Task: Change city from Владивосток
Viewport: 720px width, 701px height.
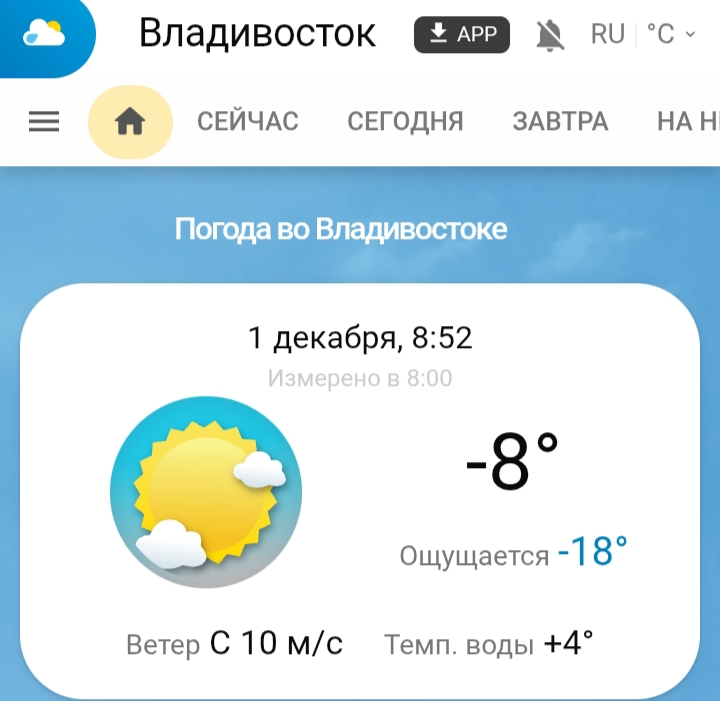Action: pos(257,34)
